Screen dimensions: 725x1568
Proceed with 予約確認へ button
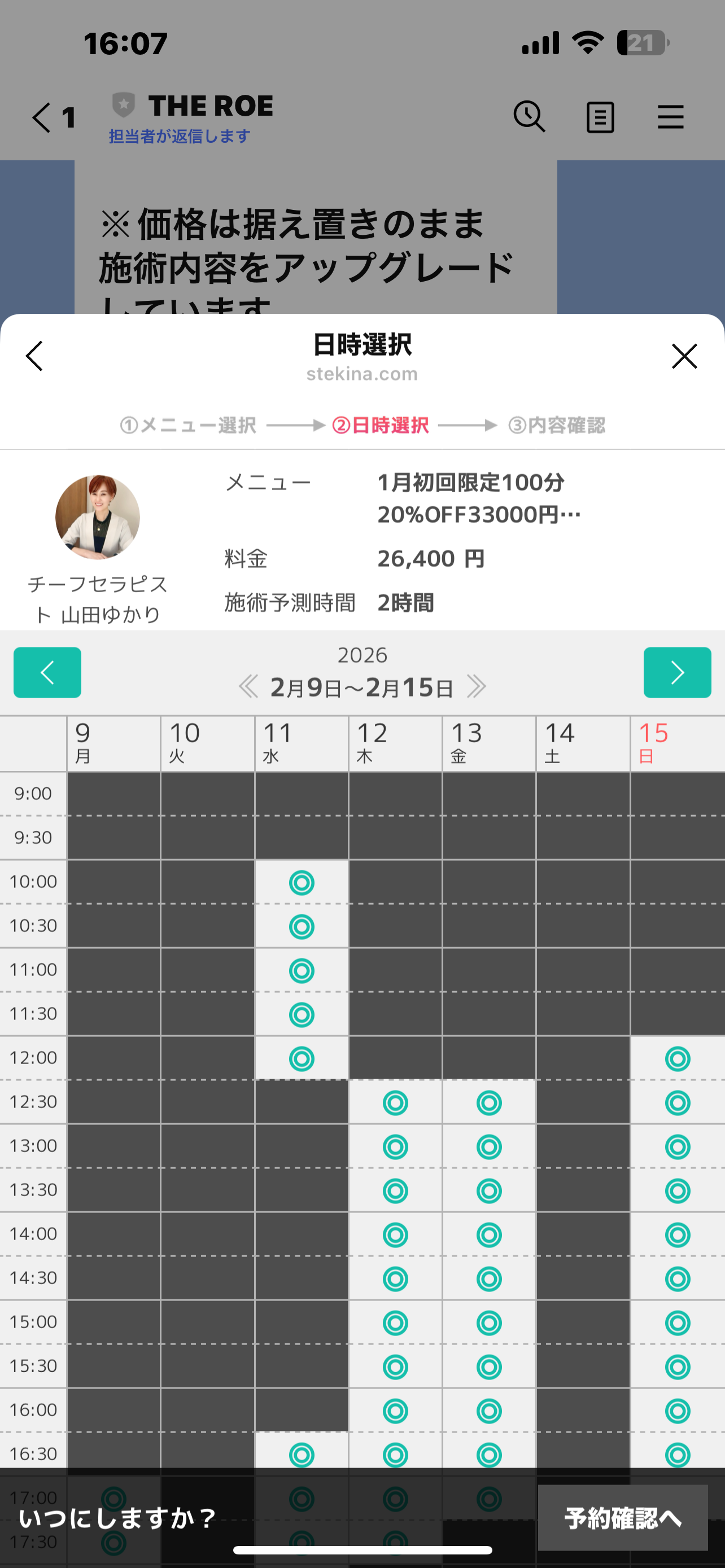point(622,1518)
